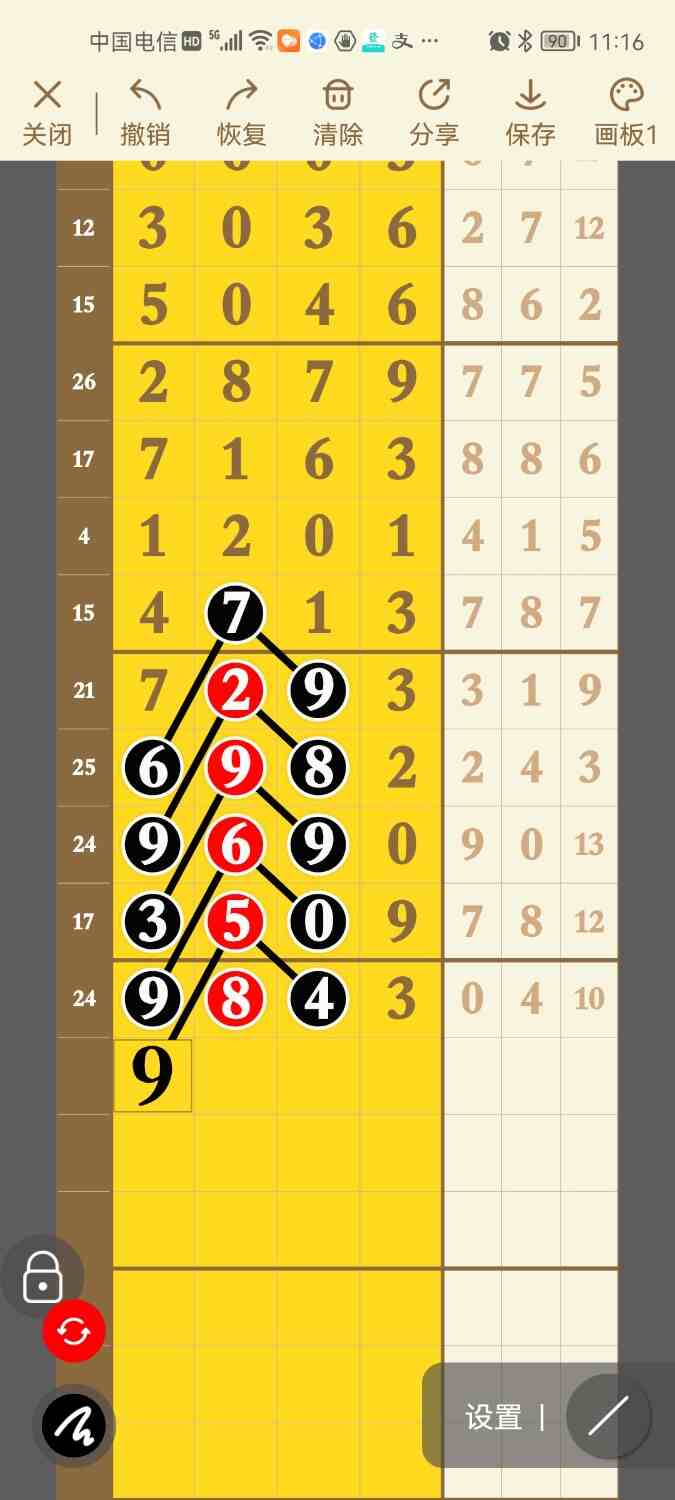Redo the action with 恢复
Screen dimensions: 675x1500
(x=241, y=113)
